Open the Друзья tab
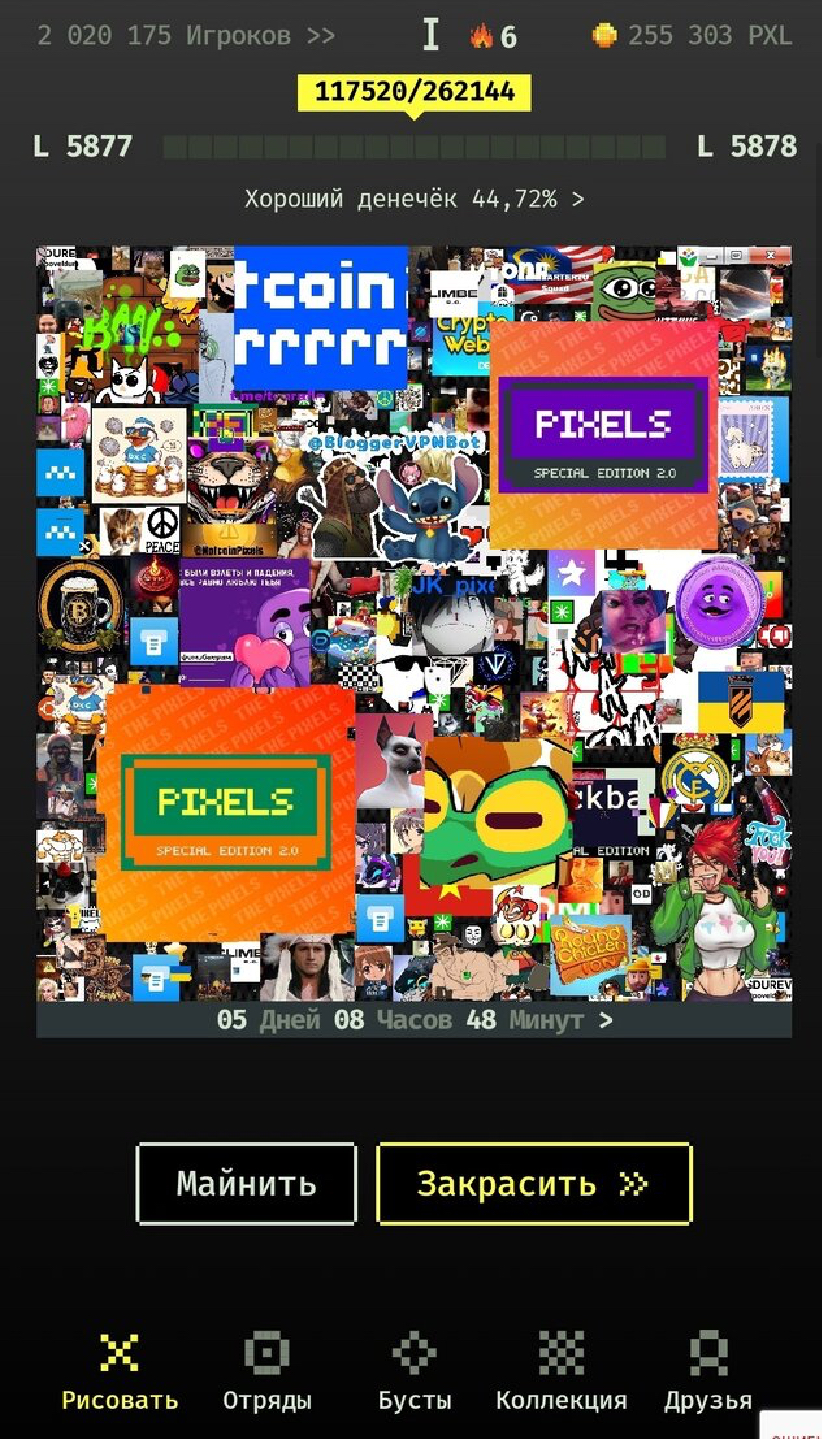 pyautogui.click(x=708, y=1373)
